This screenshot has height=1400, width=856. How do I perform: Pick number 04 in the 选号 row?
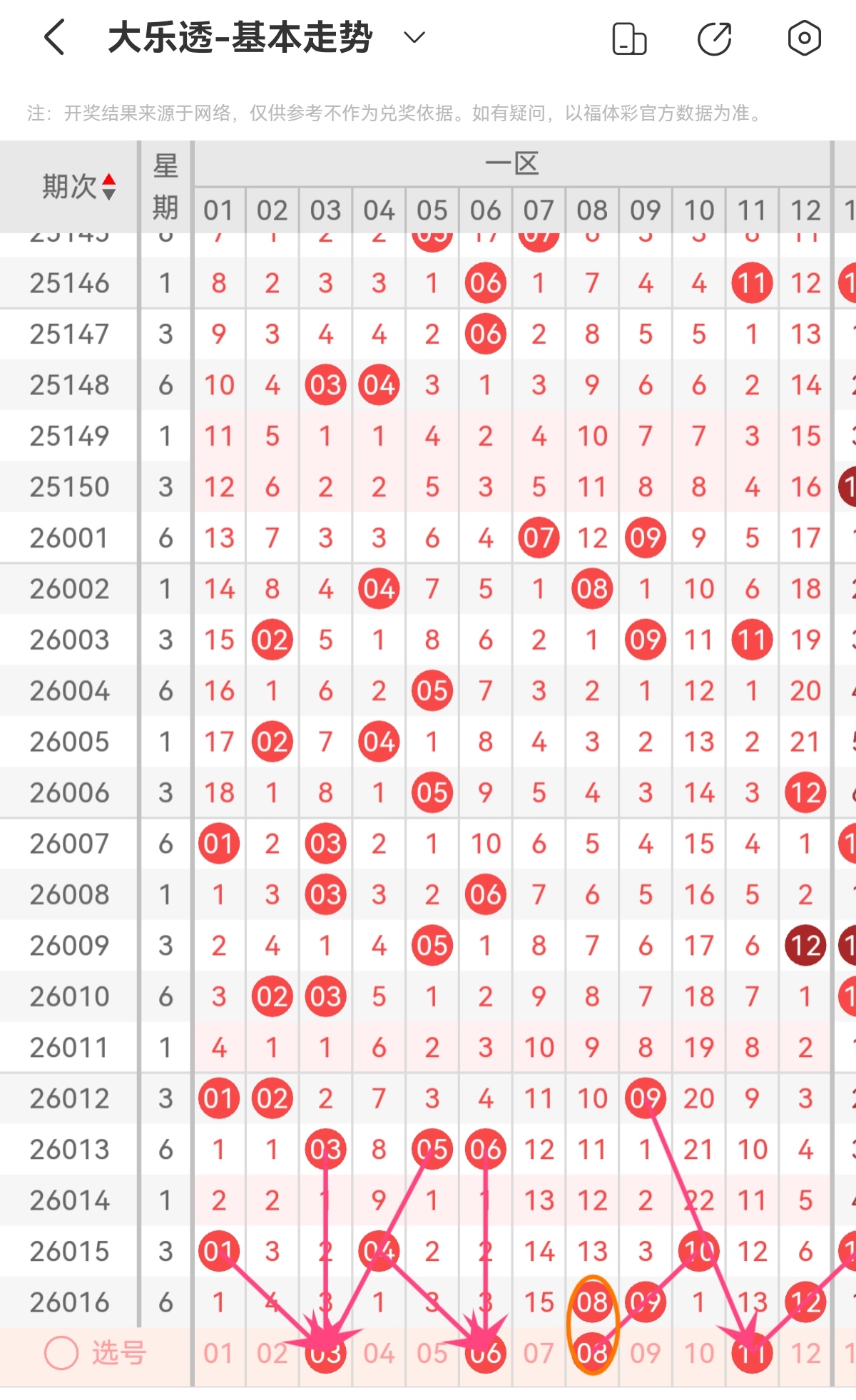(379, 1353)
